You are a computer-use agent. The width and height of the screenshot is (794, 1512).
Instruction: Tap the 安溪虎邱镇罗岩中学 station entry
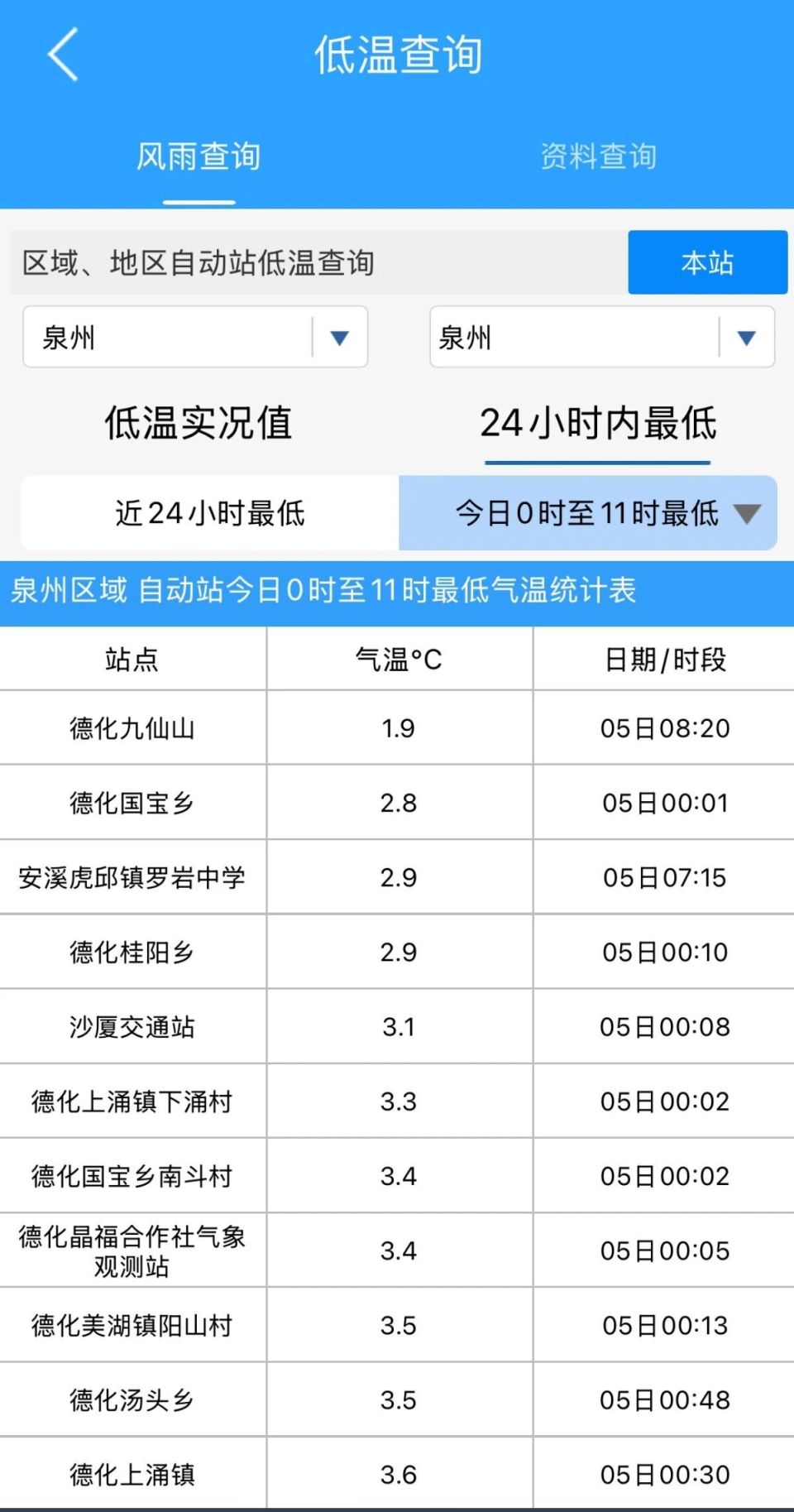point(132,878)
